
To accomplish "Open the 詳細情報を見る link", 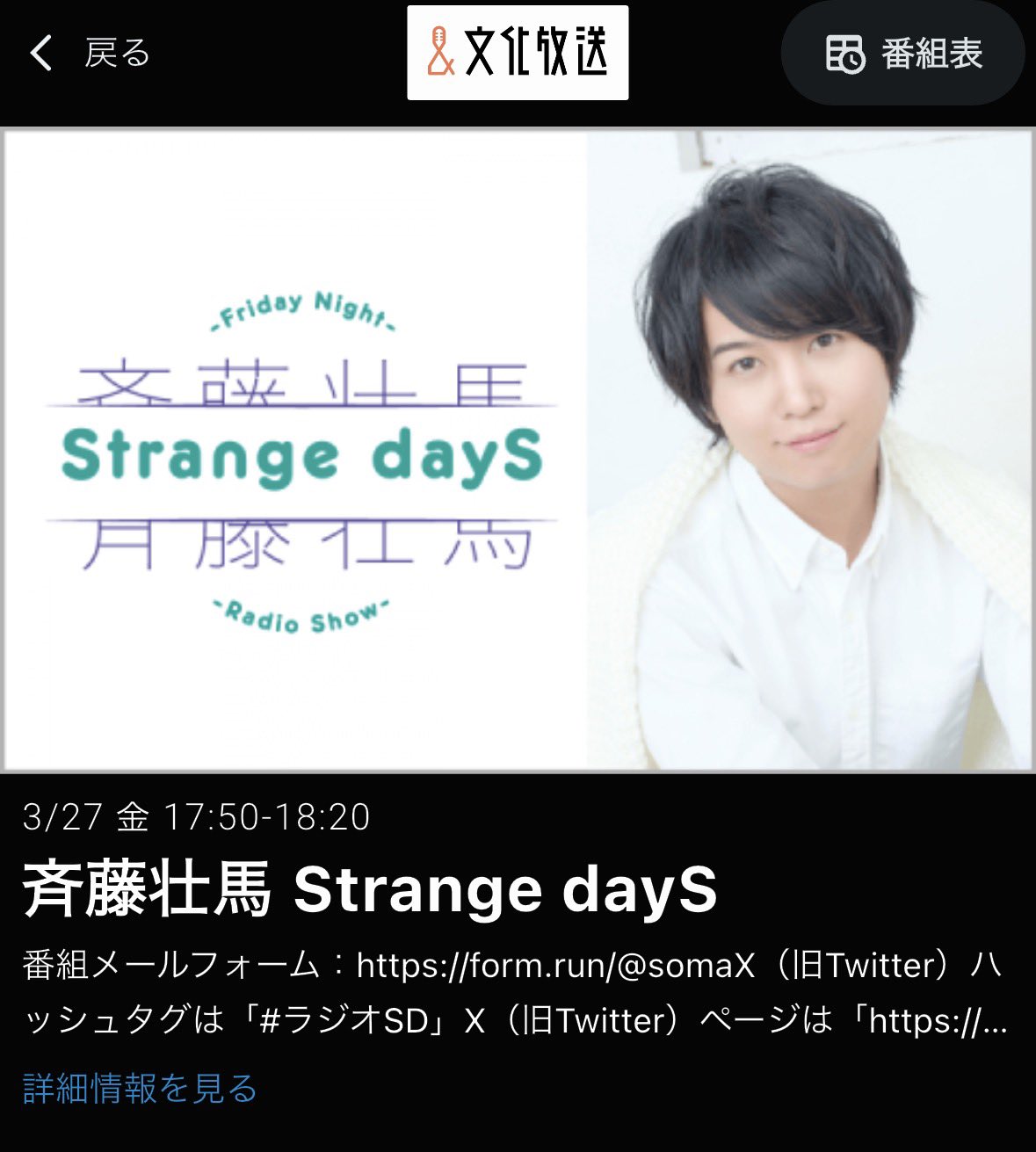I will coord(140,1088).
